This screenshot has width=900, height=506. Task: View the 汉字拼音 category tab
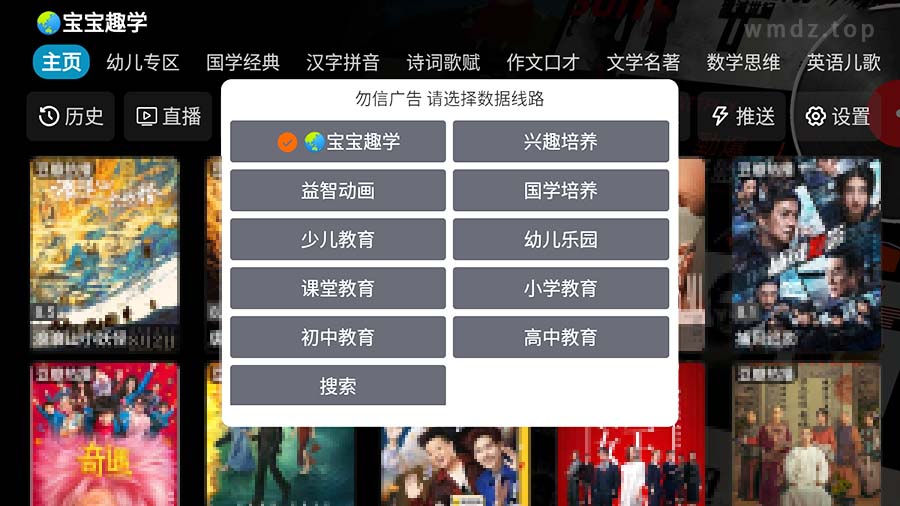click(343, 62)
